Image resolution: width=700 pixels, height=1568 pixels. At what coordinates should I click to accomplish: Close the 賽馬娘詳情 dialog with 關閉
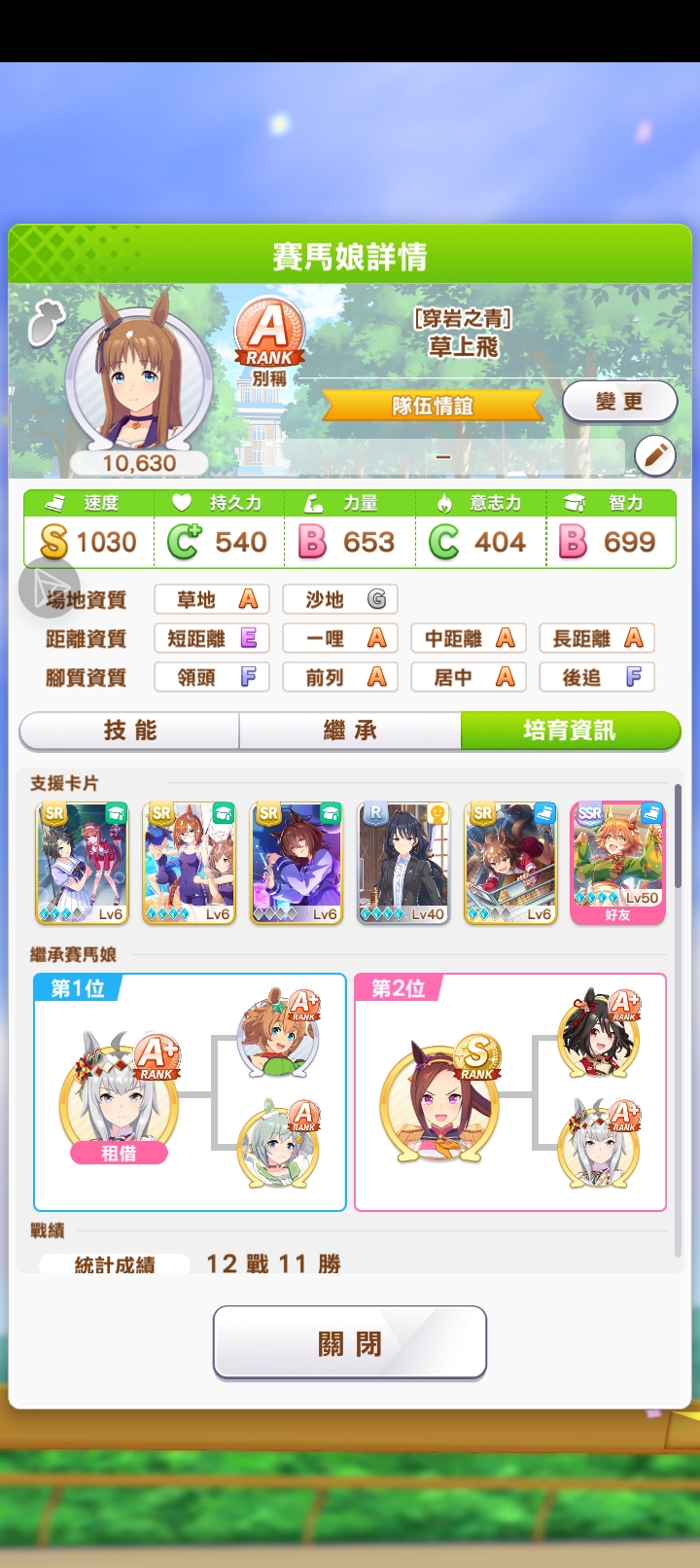coord(349,1342)
